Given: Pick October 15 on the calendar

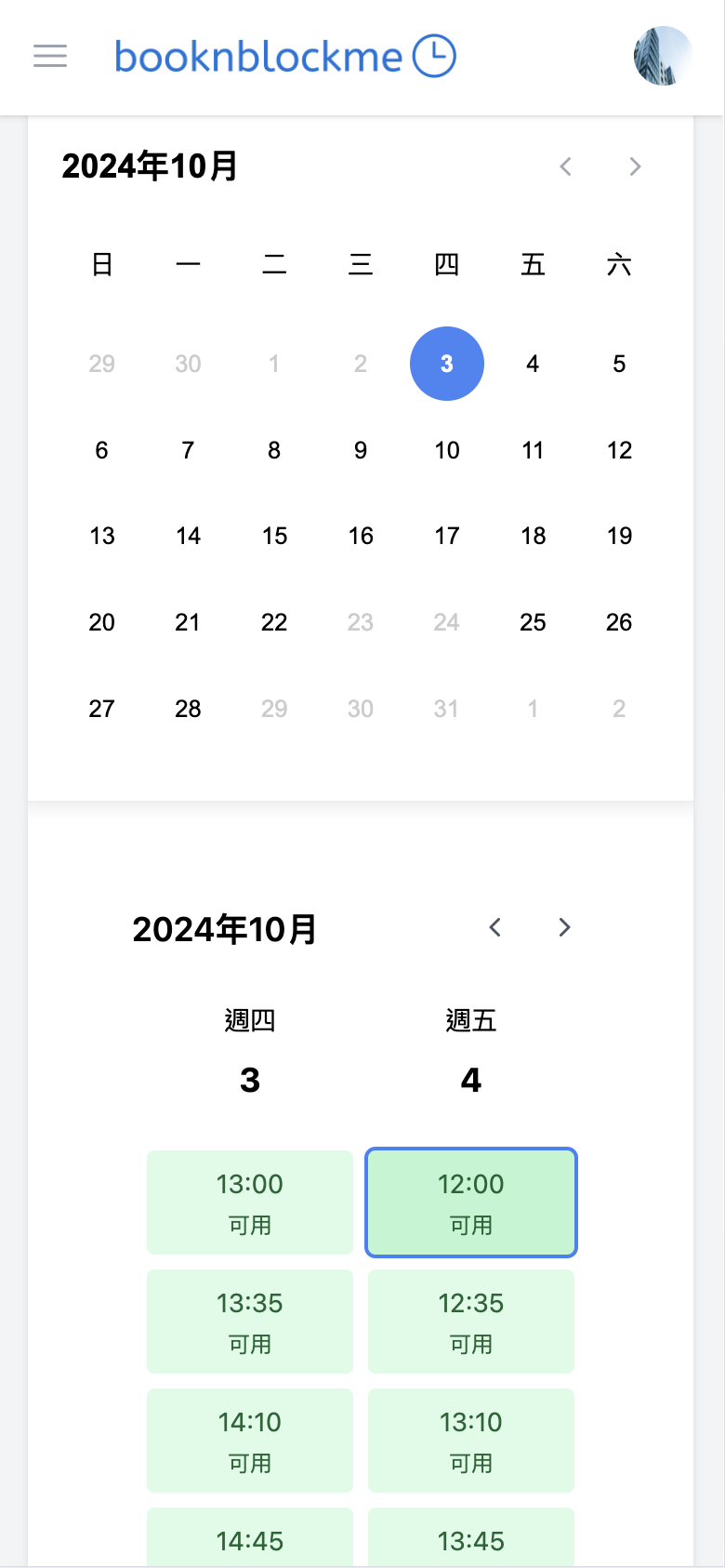Looking at the screenshot, I should tap(274, 536).
